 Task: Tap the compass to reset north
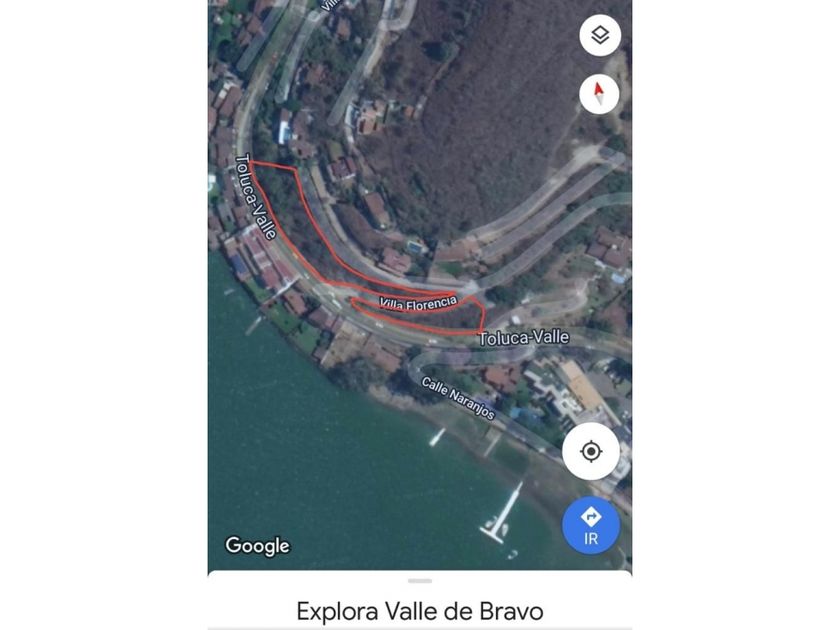(599, 94)
